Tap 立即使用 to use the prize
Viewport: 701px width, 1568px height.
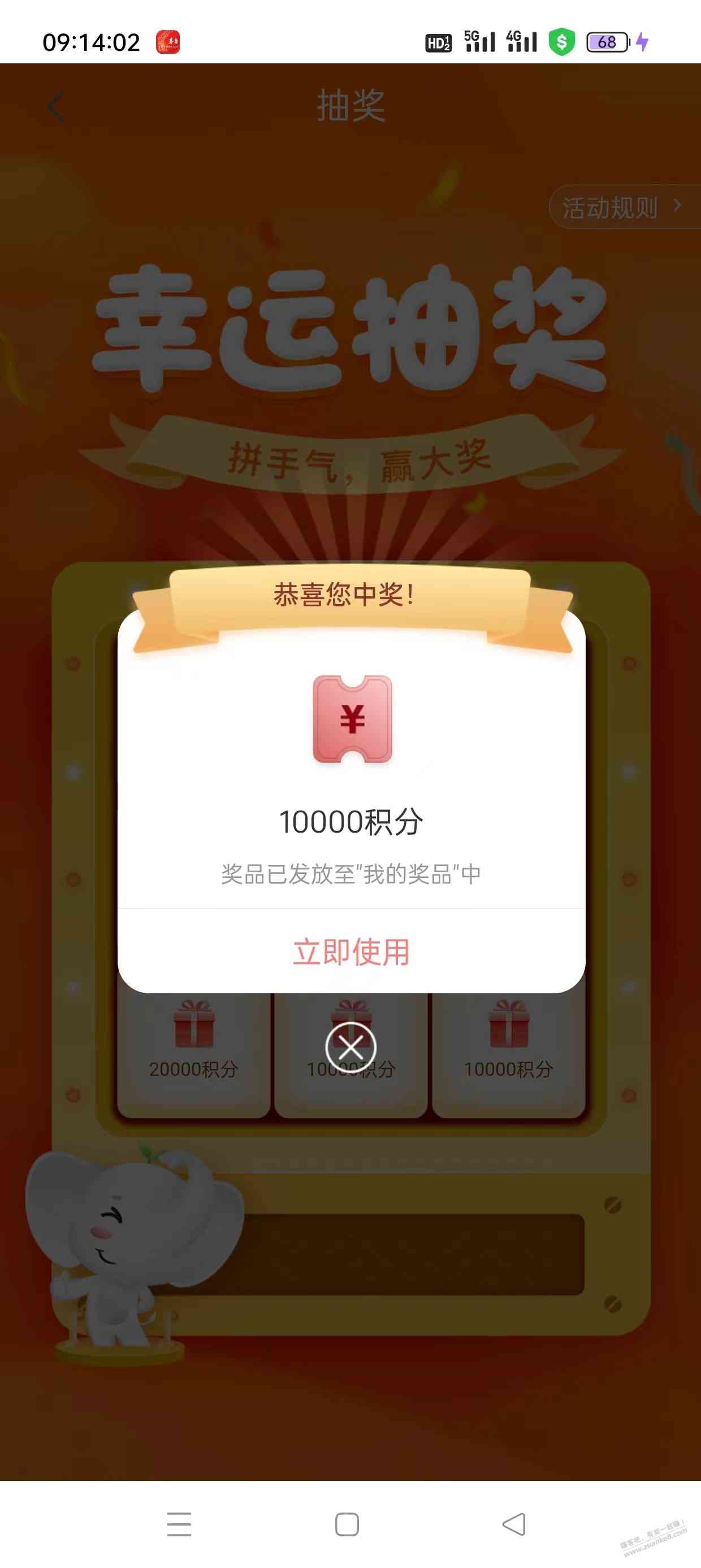[x=351, y=952]
